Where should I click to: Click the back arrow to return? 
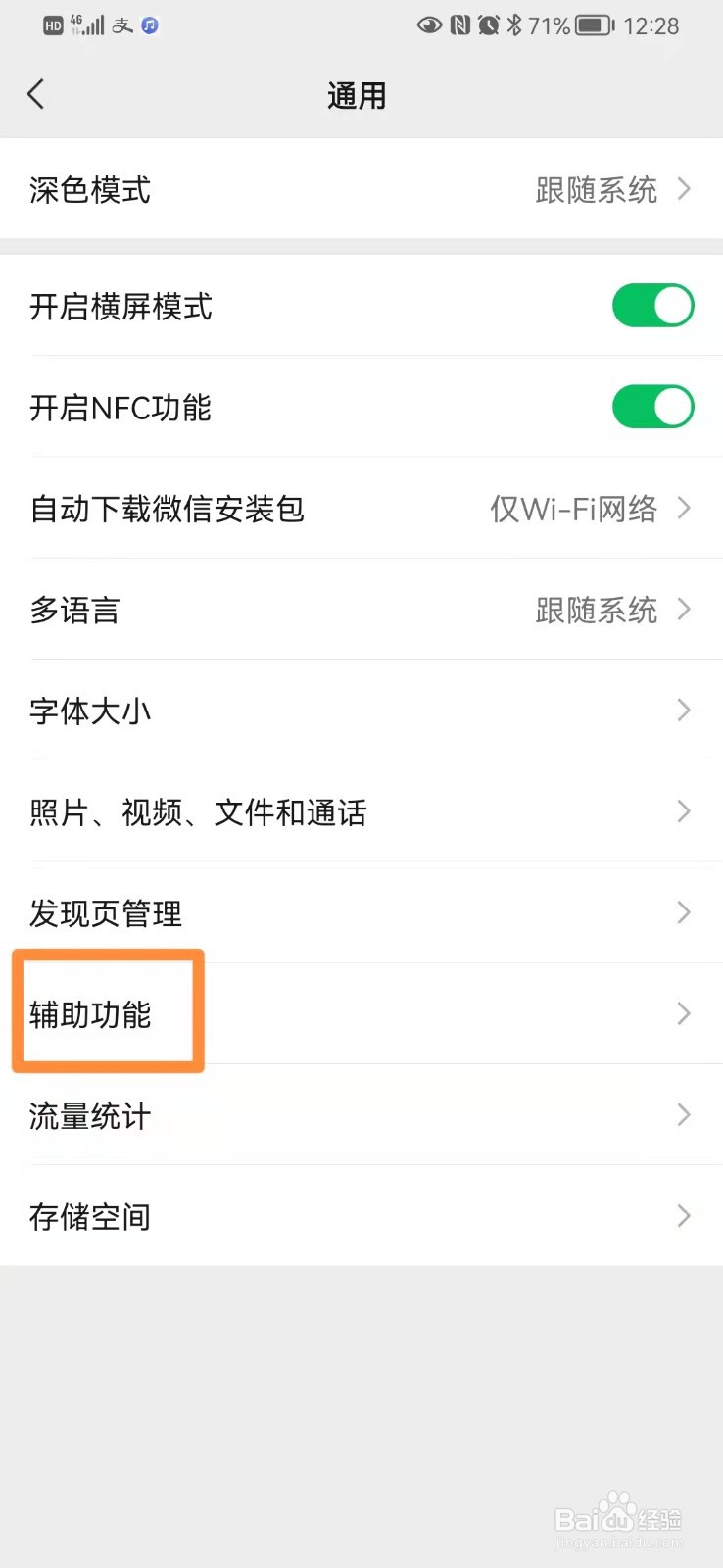tap(35, 93)
